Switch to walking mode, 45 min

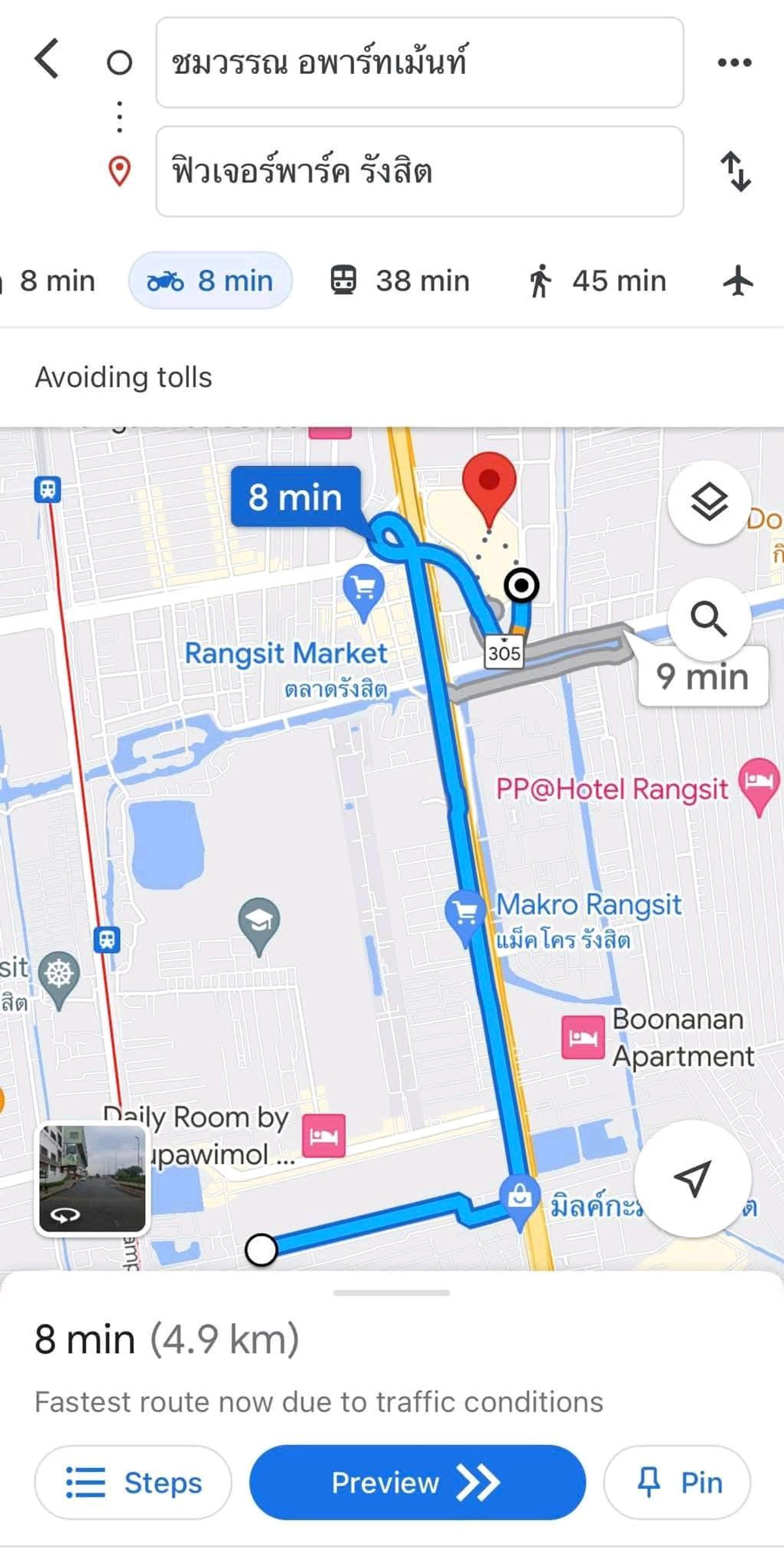[597, 281]
